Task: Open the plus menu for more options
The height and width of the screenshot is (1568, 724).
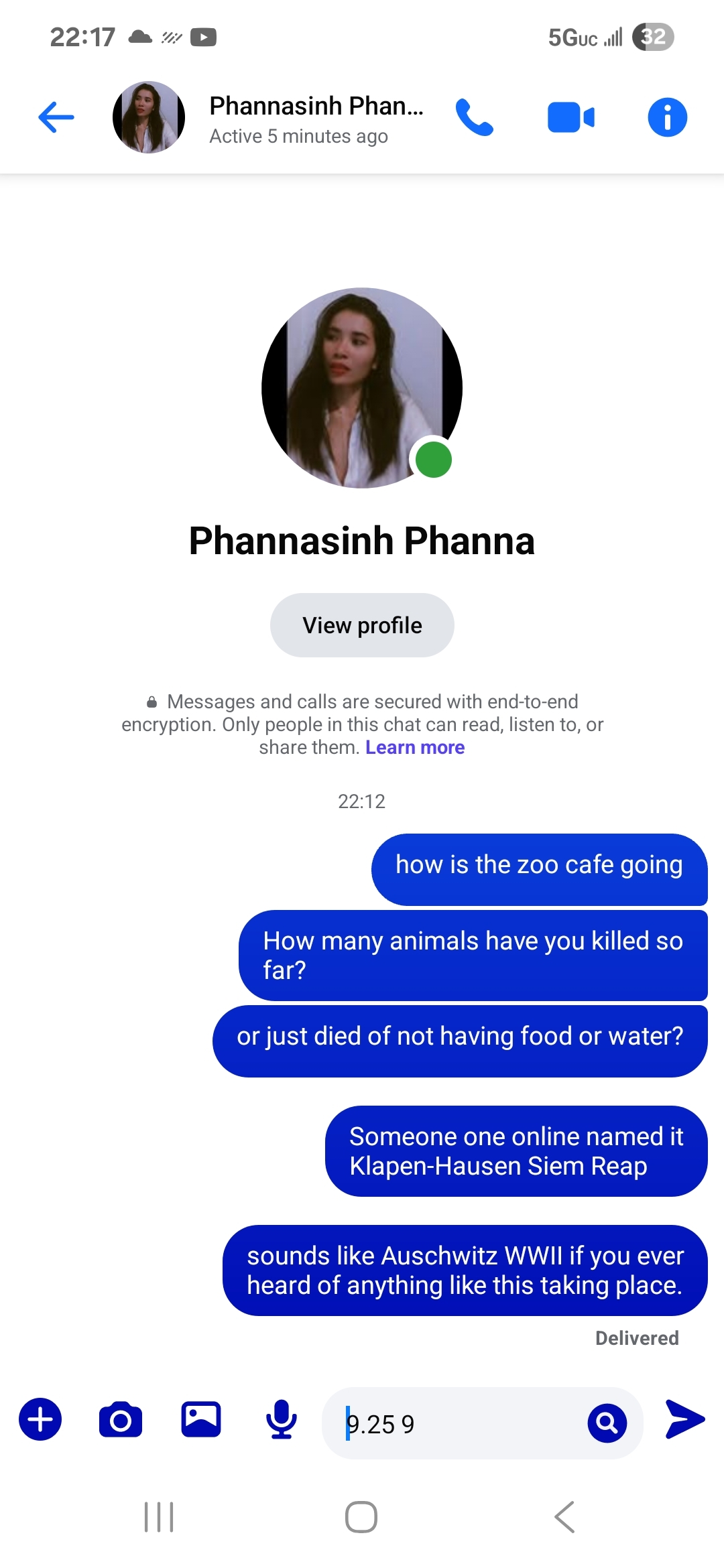Action: pos(40,1419)
